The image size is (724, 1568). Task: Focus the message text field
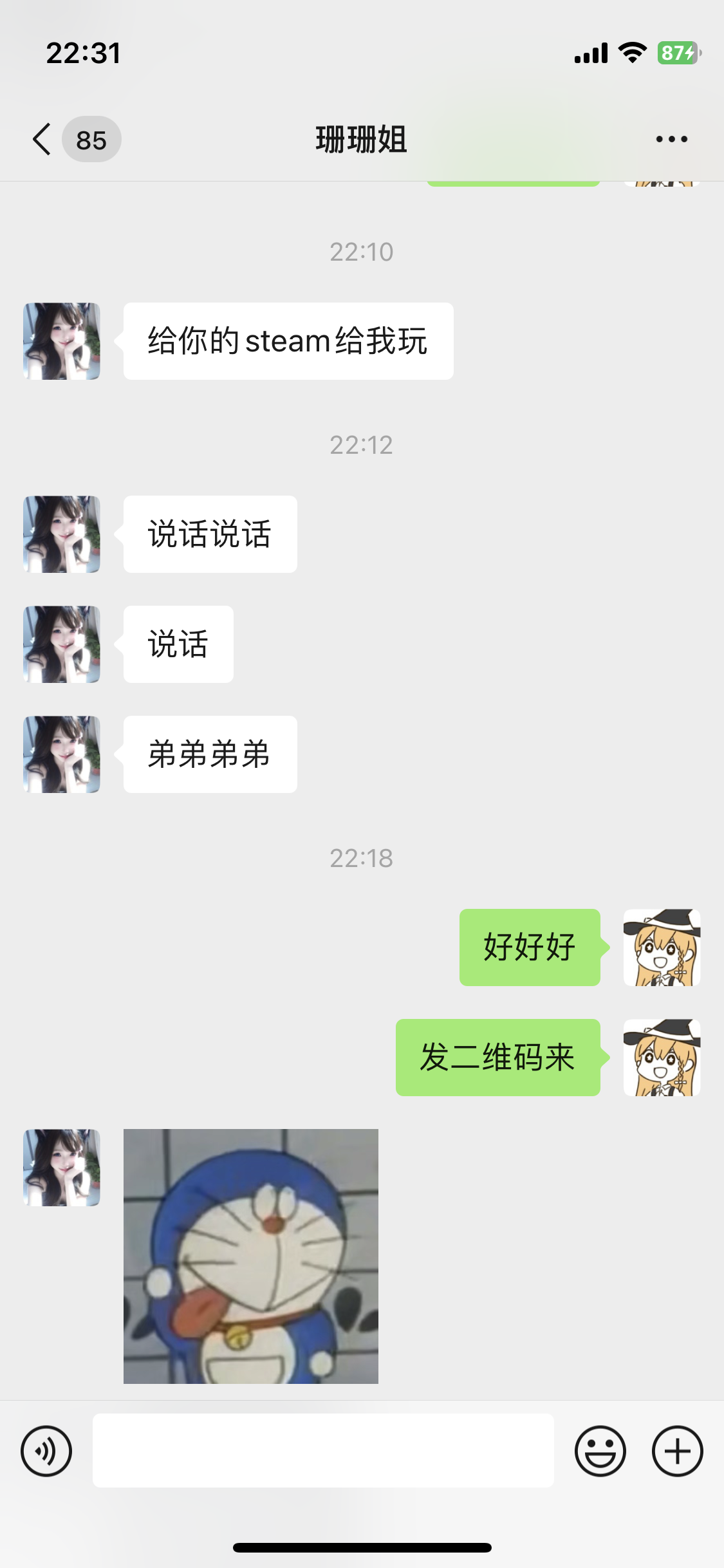pyautogui.click(x=323, y=1451)
